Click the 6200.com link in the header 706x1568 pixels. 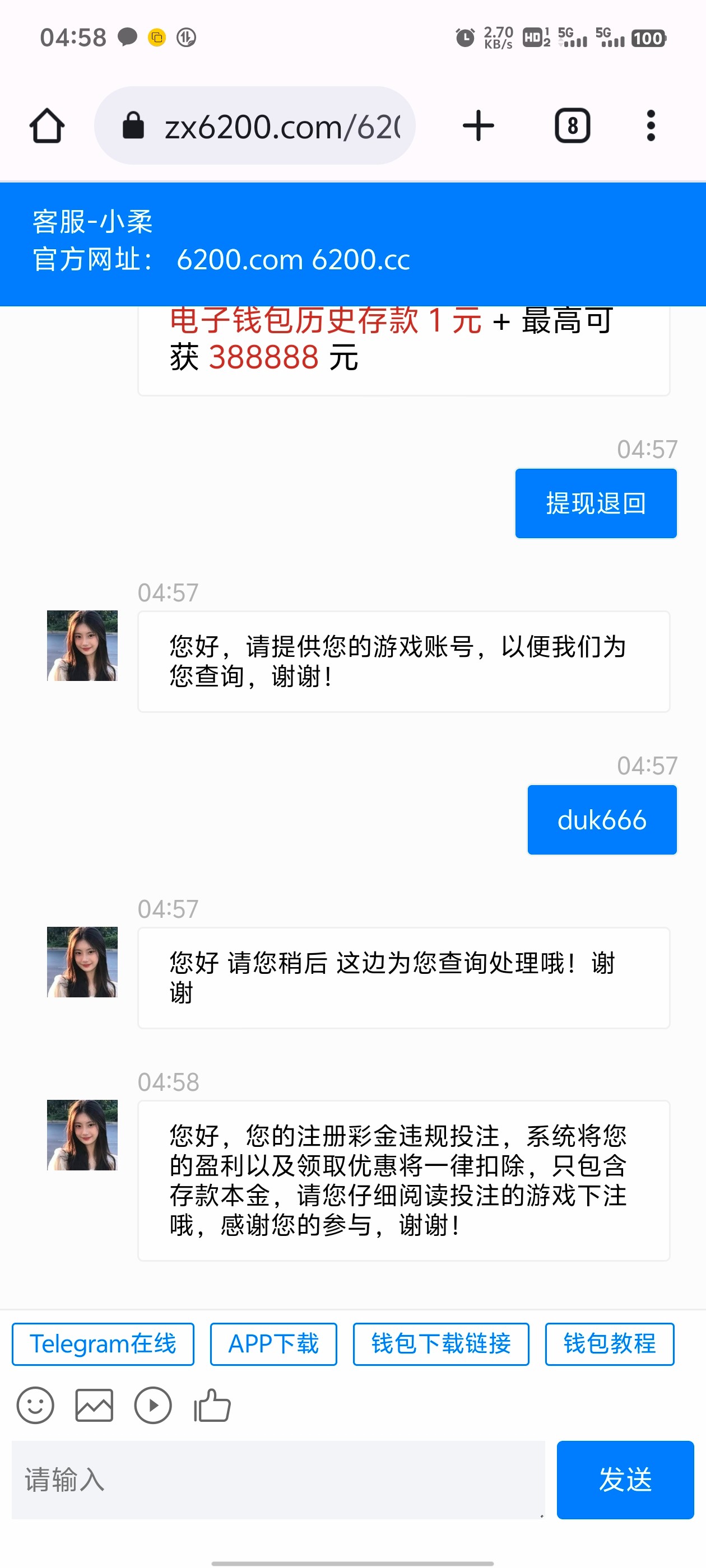pos(240,259)
